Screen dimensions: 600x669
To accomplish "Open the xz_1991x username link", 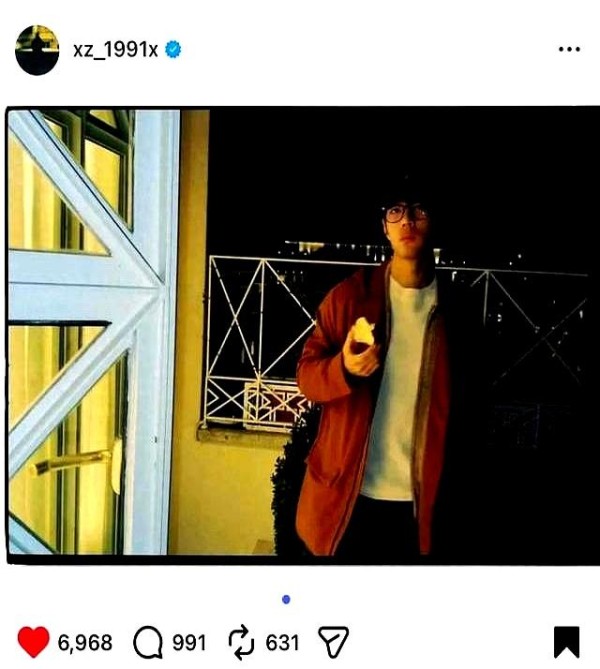I will coord(115,50).
